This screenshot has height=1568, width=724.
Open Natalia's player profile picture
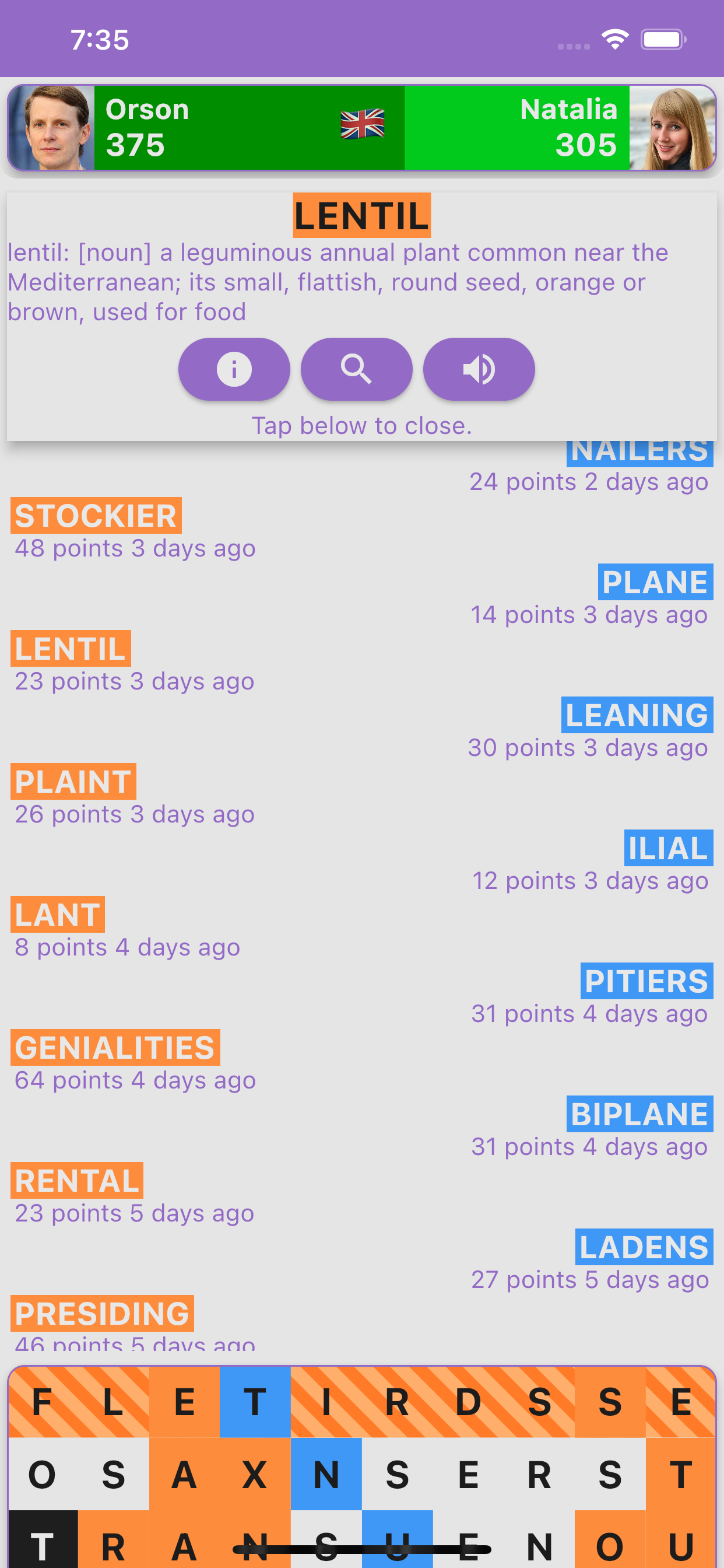672,128
